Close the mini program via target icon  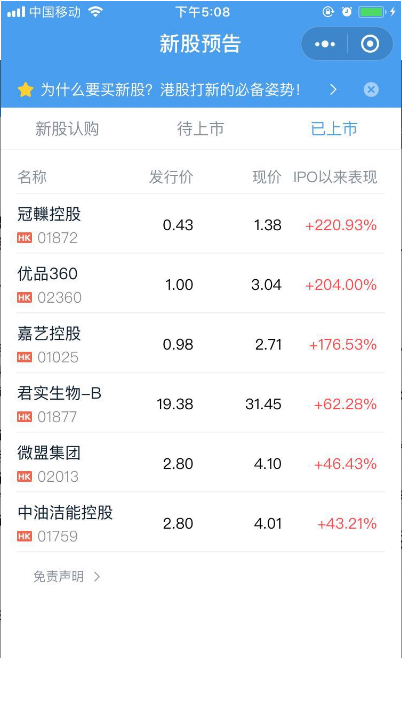point(370,44)
